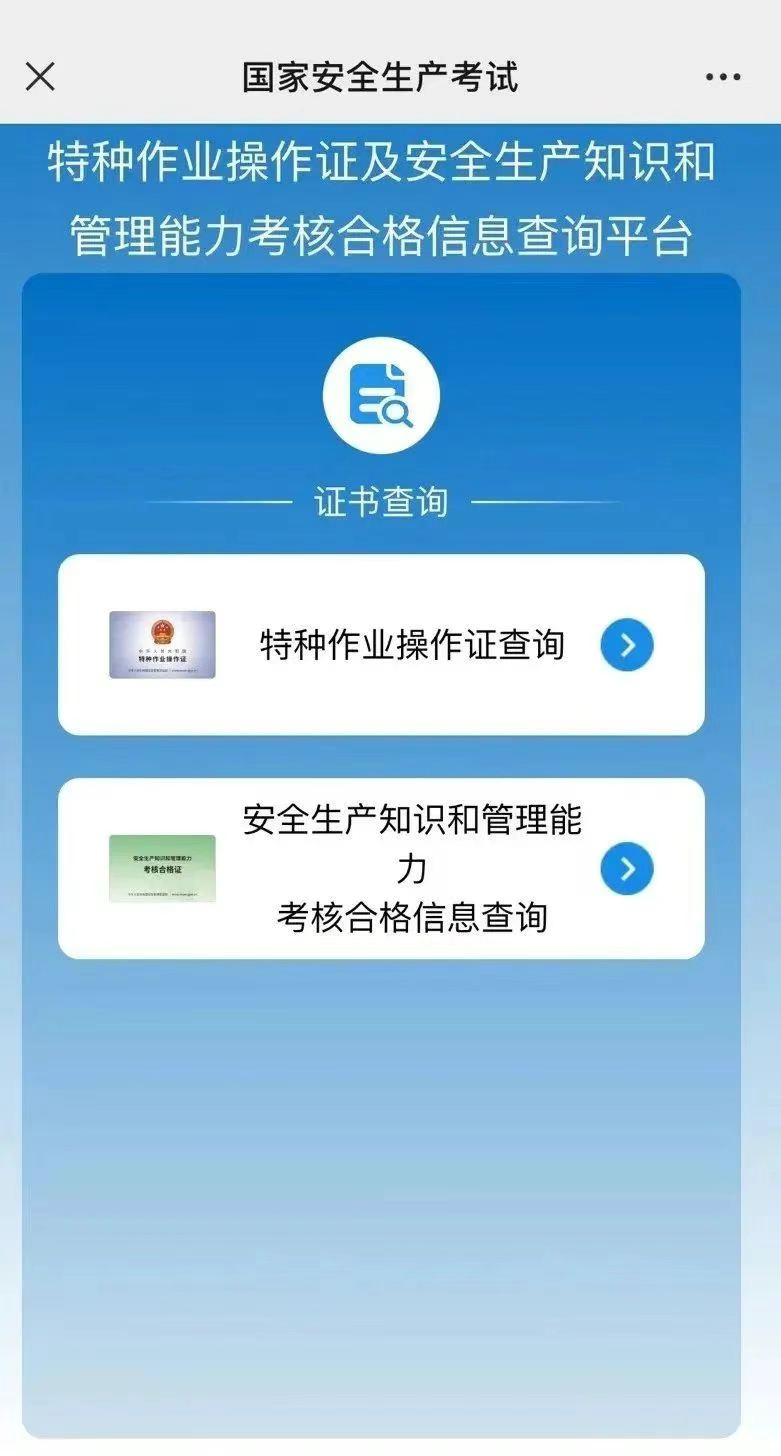Open the three-dot more options menu

pos(722,77)
